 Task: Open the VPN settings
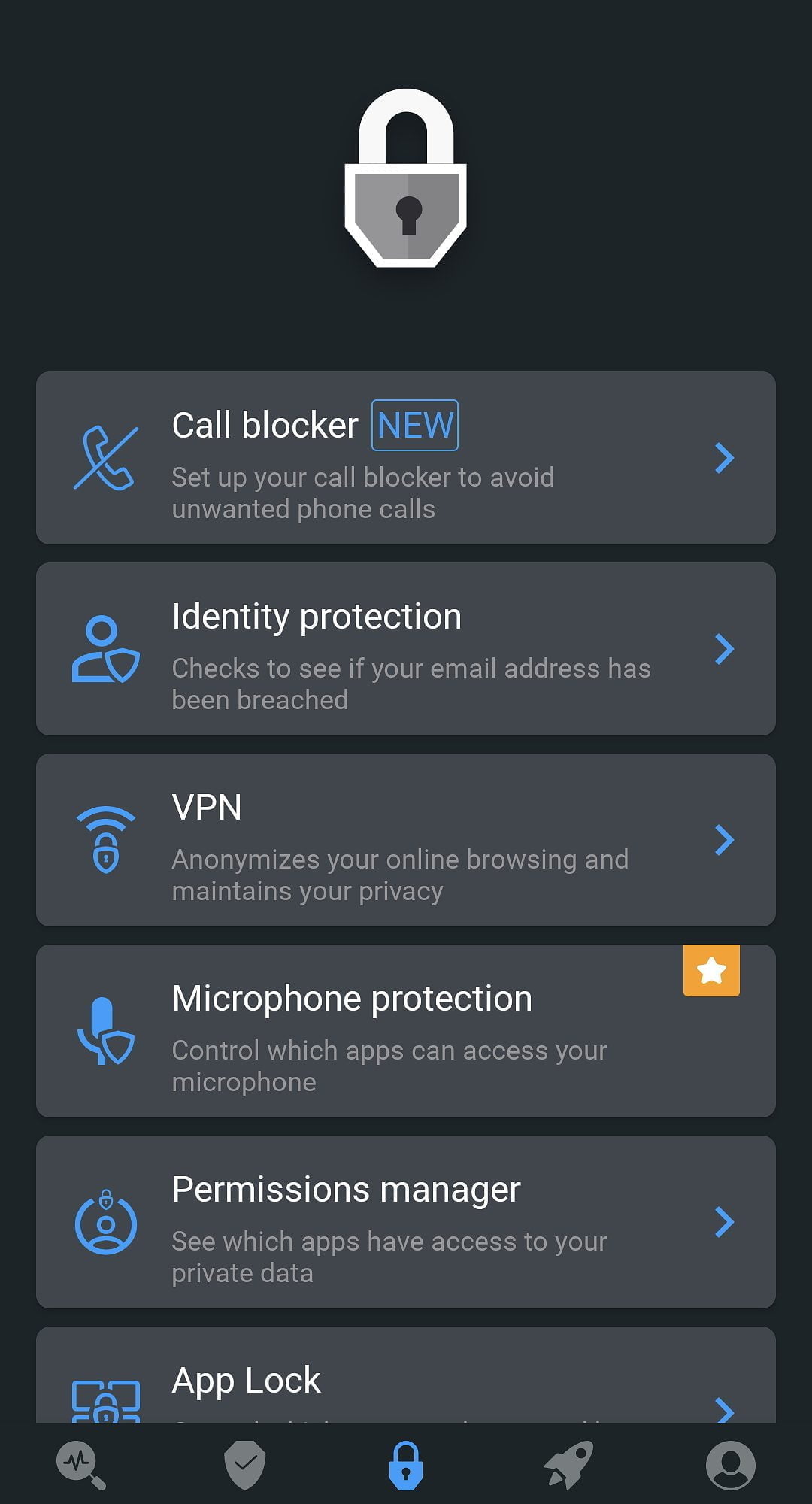click(406, 840)
